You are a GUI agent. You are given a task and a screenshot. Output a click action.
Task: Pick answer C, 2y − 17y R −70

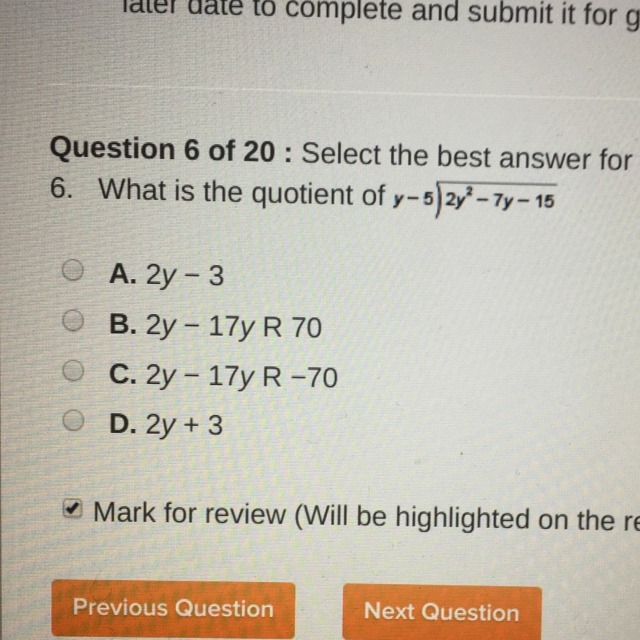coord(71,372)
